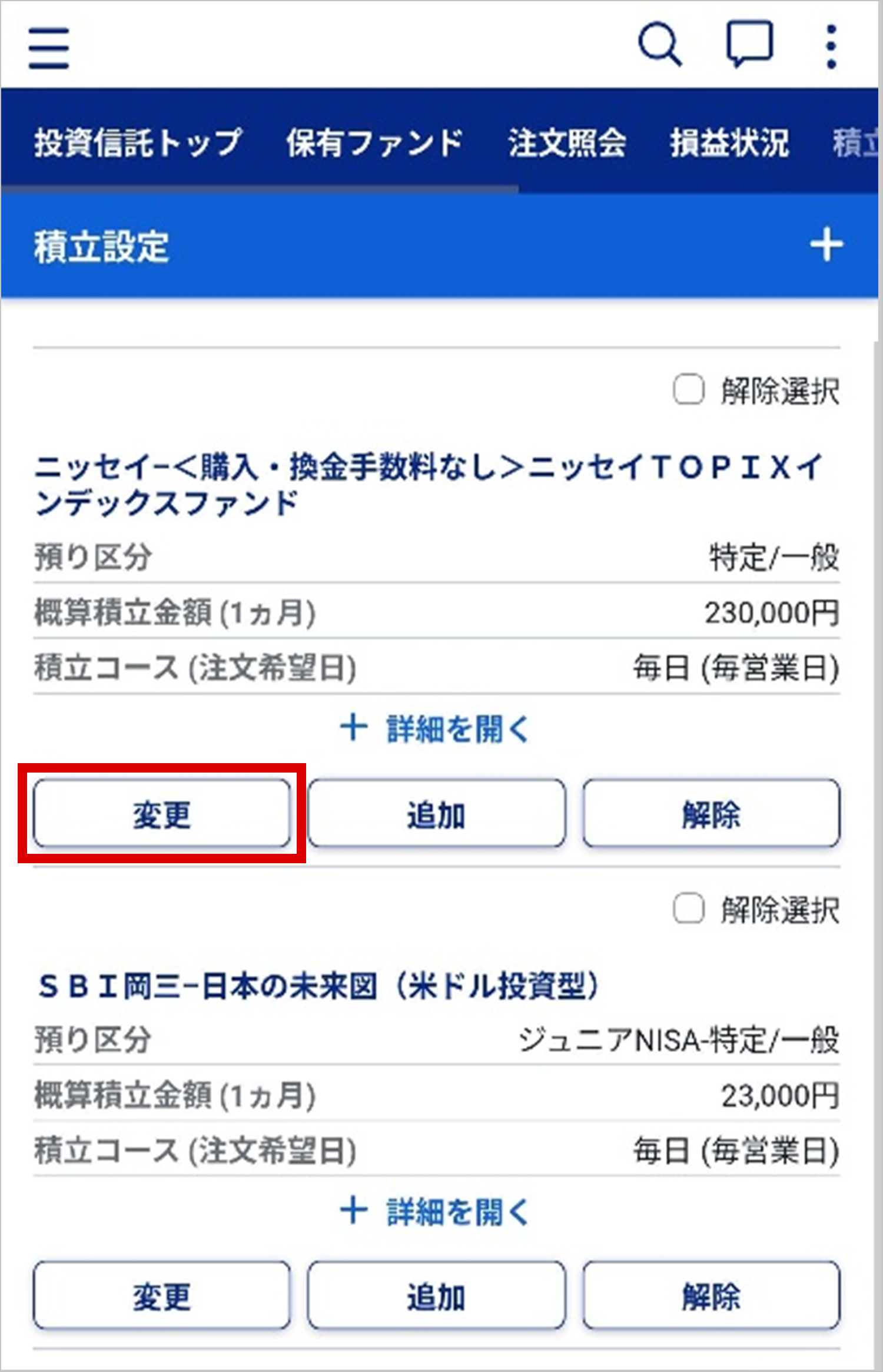
Task: Switch to 注文照会 tab
Action: (567, 142)
